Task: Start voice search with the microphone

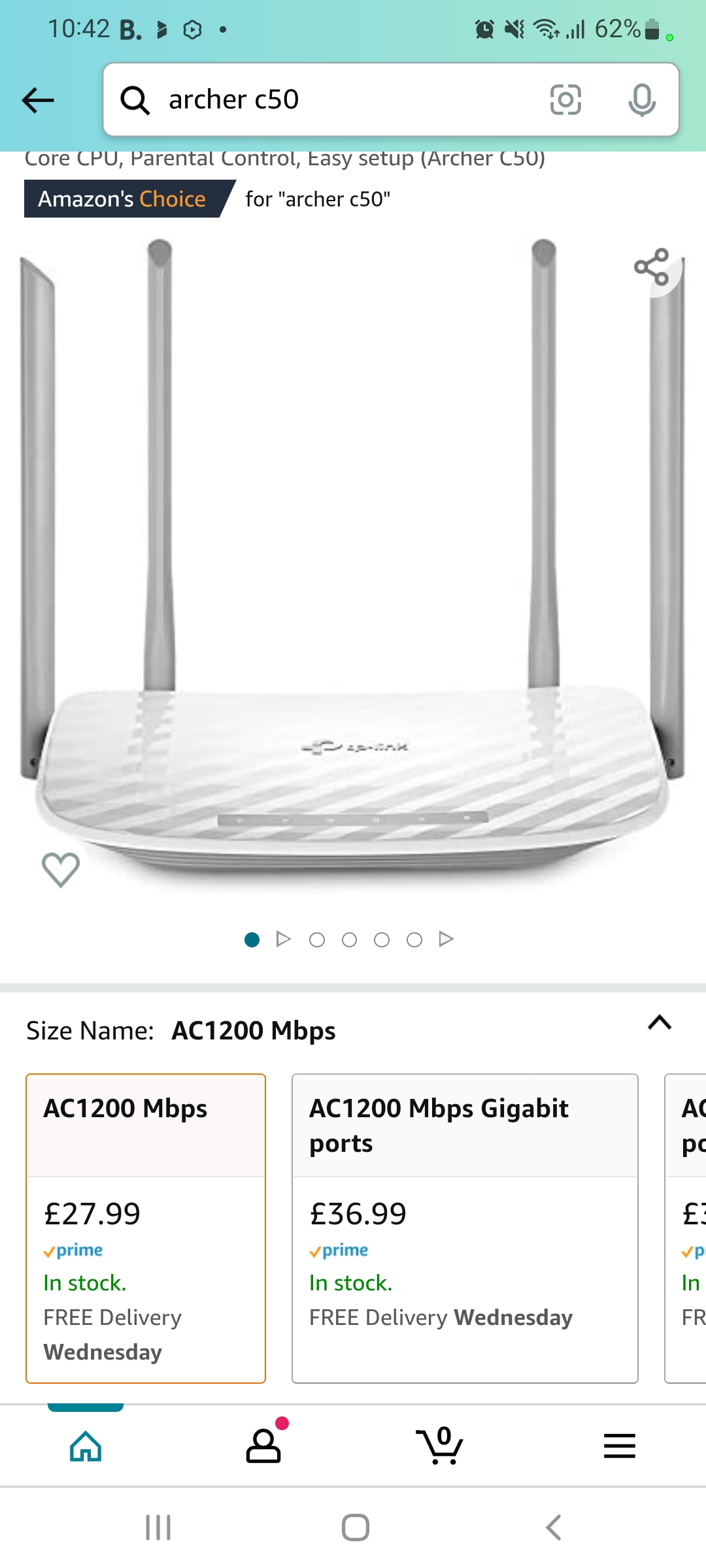Action: [642, 100]
